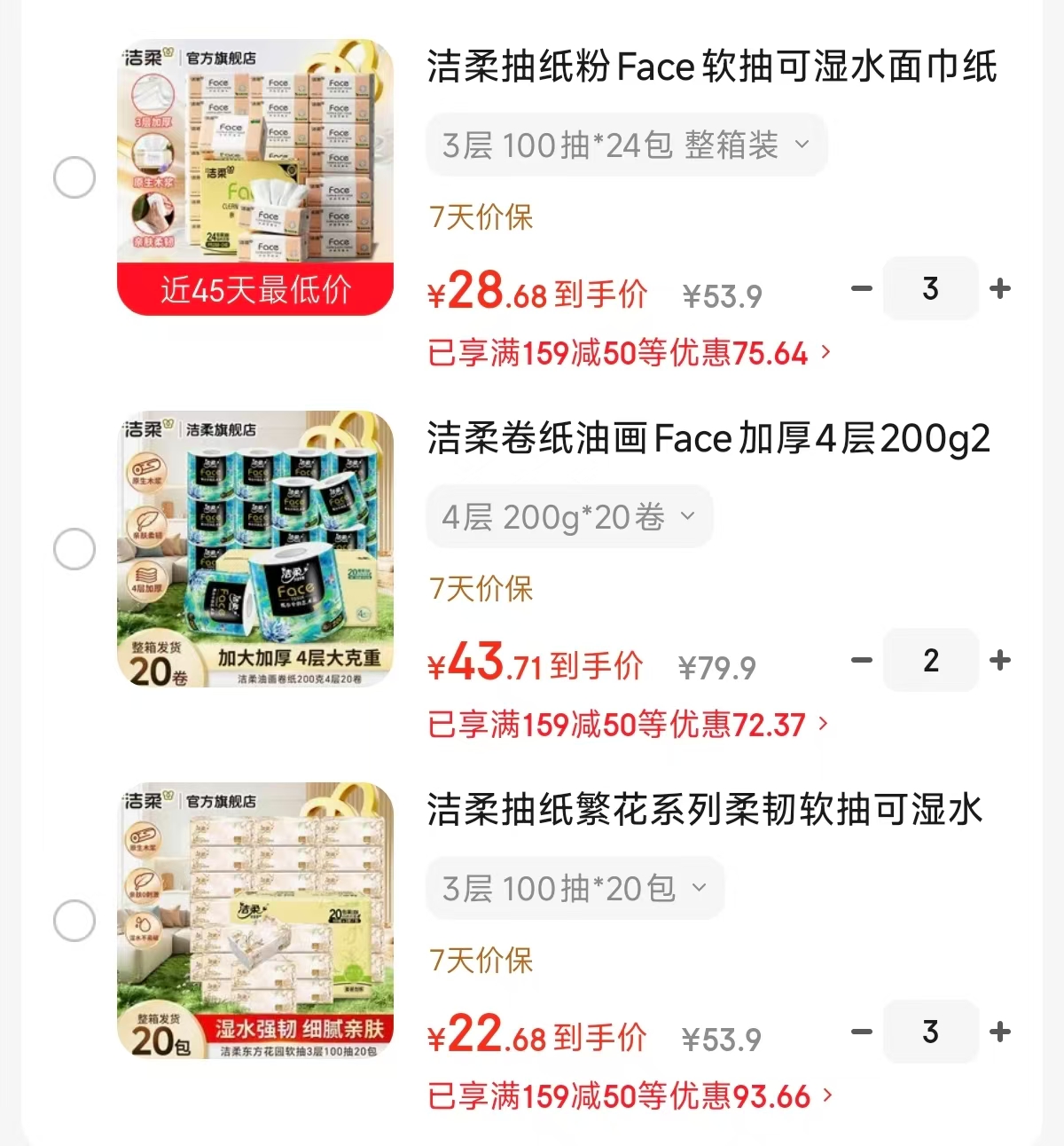Select the 洁柔抽纸粉Face item checkbox
Screen dimensions: 1064x1146
pyautogui.click(x=74, y=177)
